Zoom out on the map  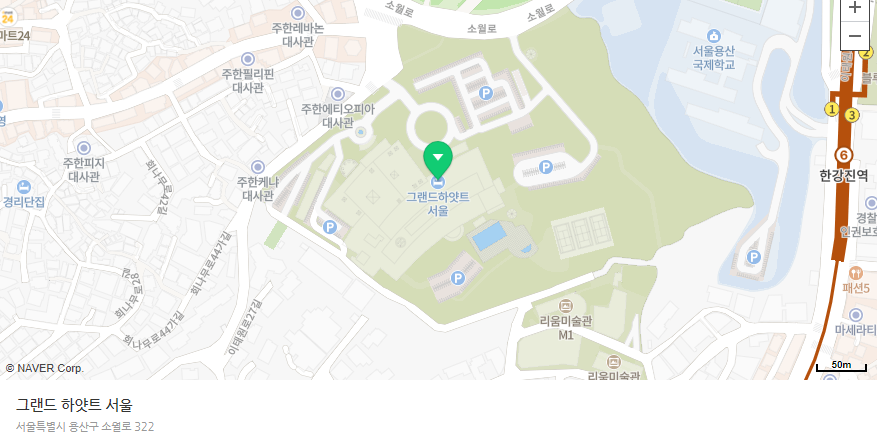pyautogui.click(x=855, y=36)
